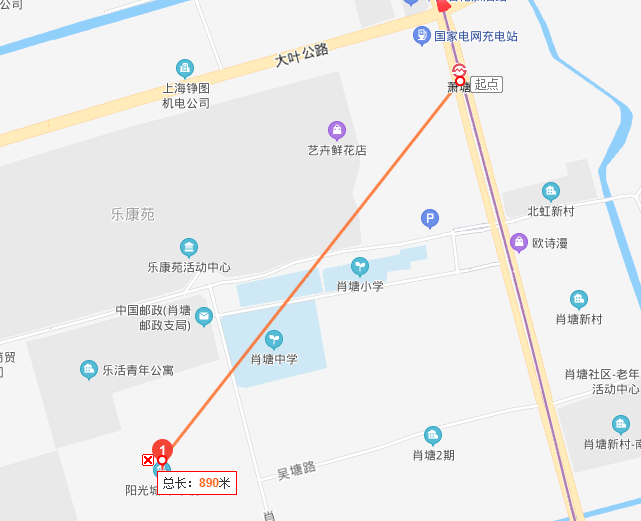
Task: Select the 欧诗漫 shop marker
Action: [519, 242]
